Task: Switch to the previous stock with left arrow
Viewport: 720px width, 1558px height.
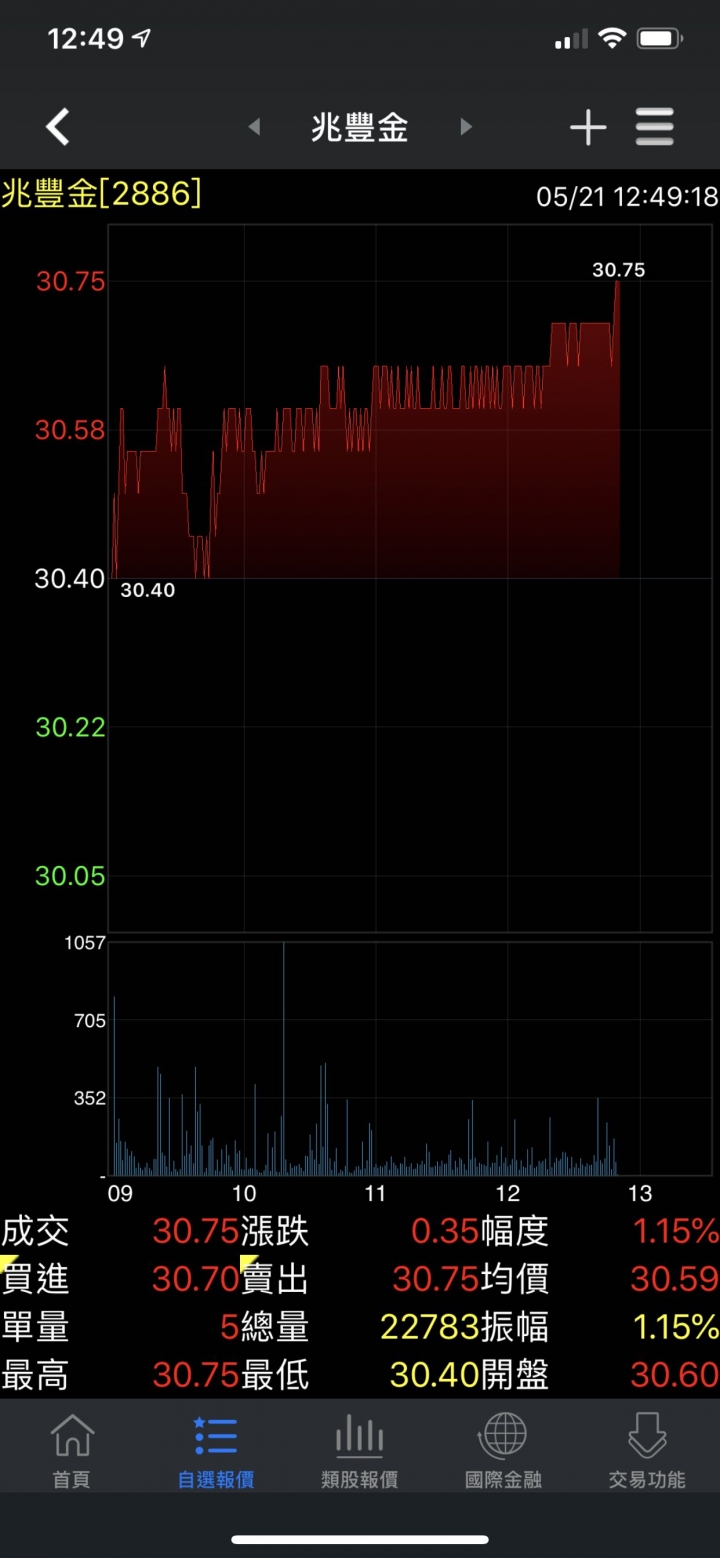Action: 254,127
